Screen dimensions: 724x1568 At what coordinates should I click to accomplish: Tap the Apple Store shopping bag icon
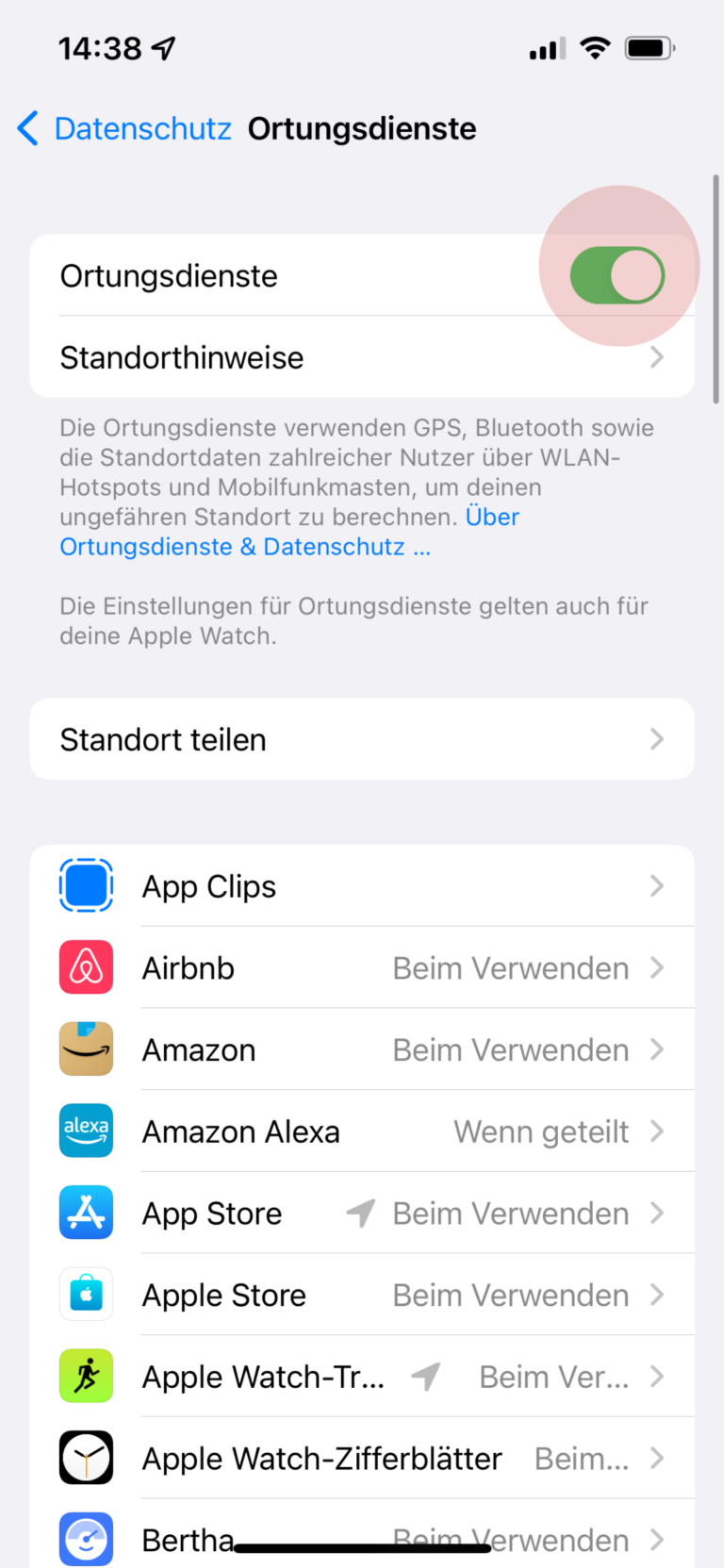(86, 1295)
